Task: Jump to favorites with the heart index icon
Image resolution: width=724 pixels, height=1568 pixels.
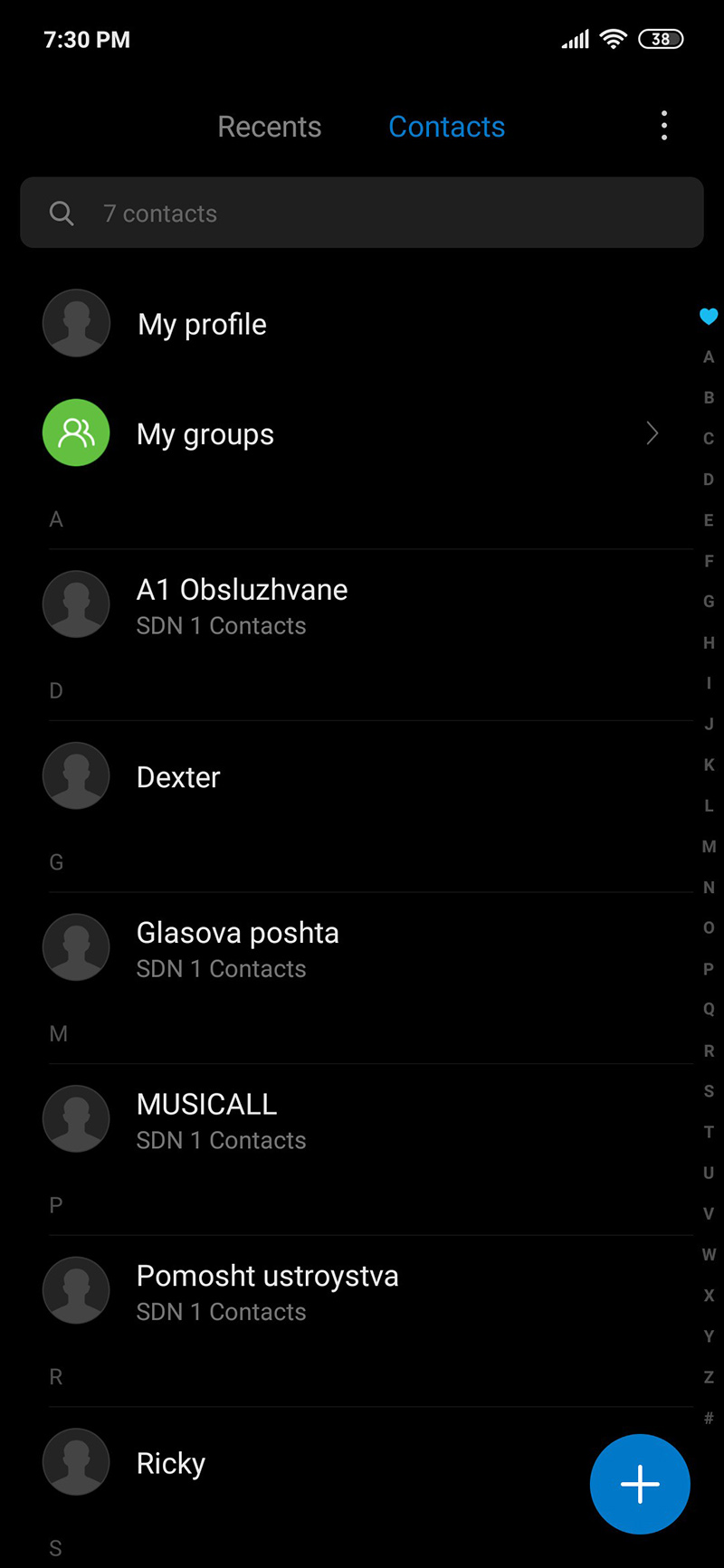Action: tap(709, 316)
